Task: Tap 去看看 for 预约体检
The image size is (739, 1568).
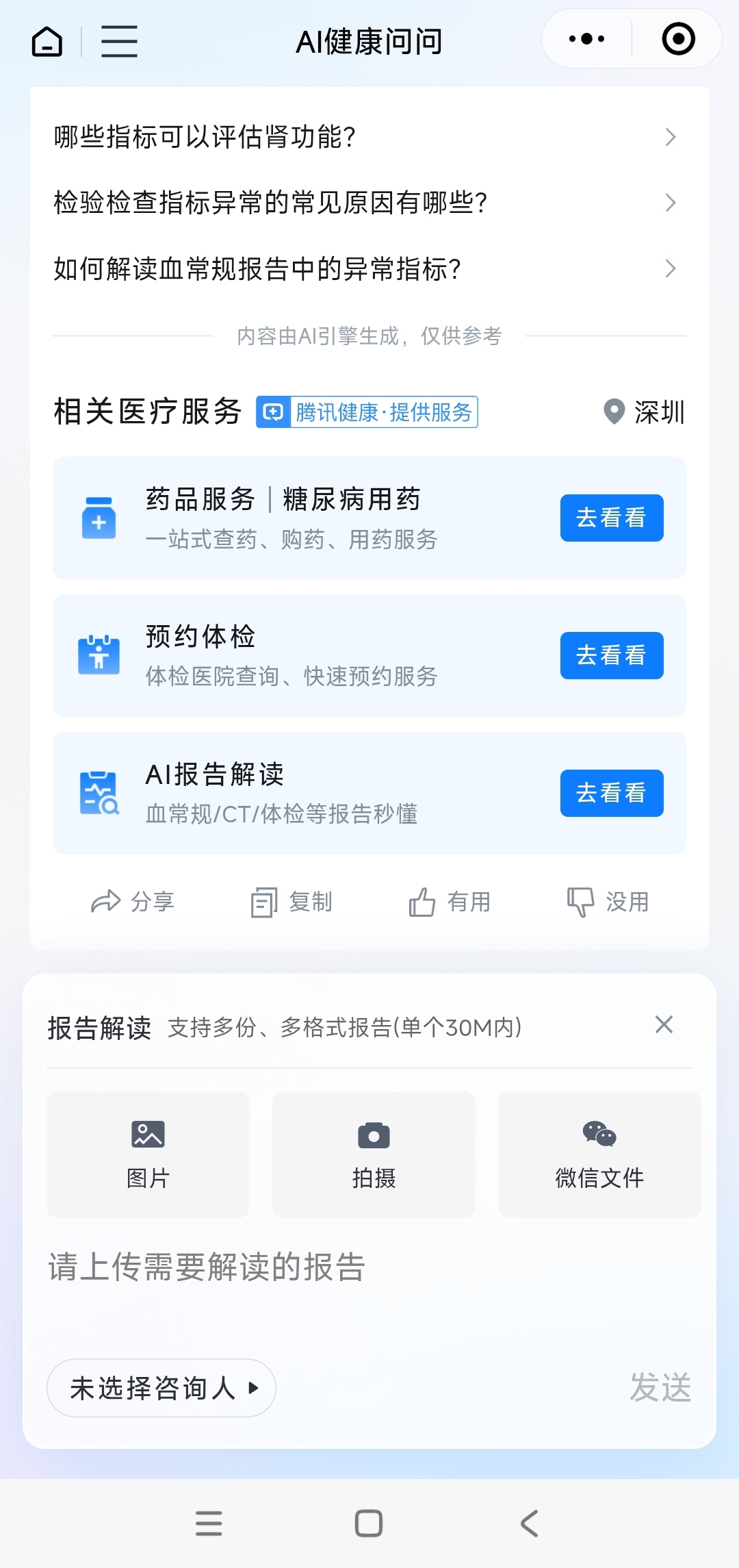Action: click(612, 655)
